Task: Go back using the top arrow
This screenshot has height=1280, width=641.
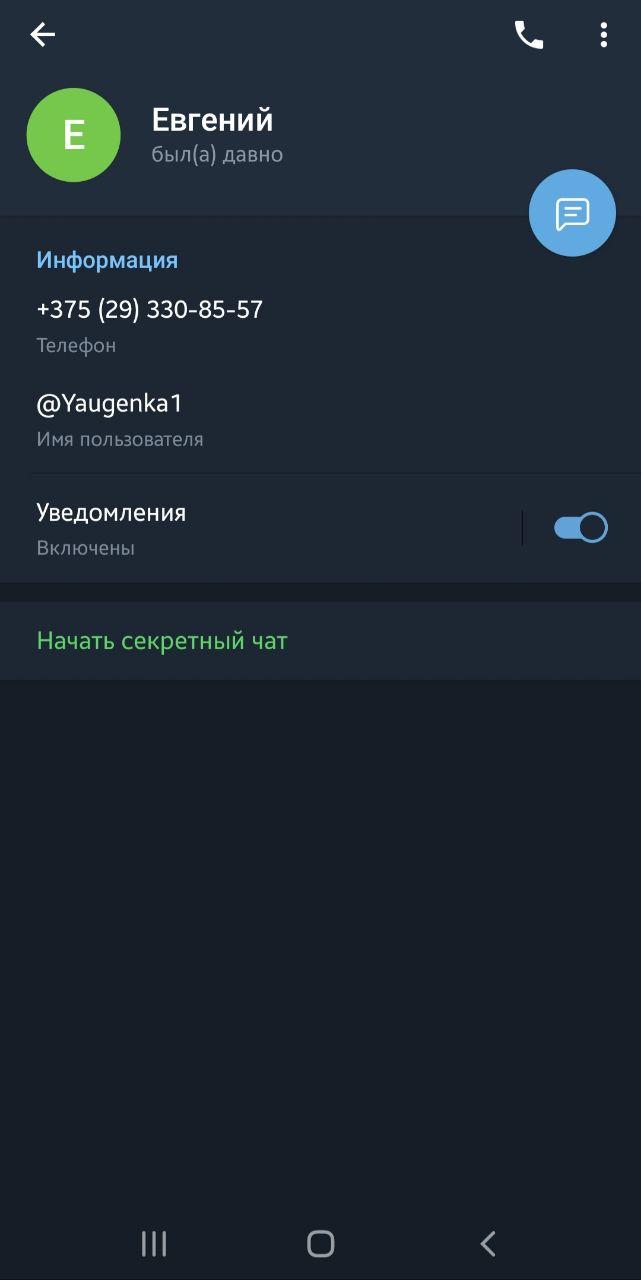Action: pyautogui.click(x=42, y=35)
